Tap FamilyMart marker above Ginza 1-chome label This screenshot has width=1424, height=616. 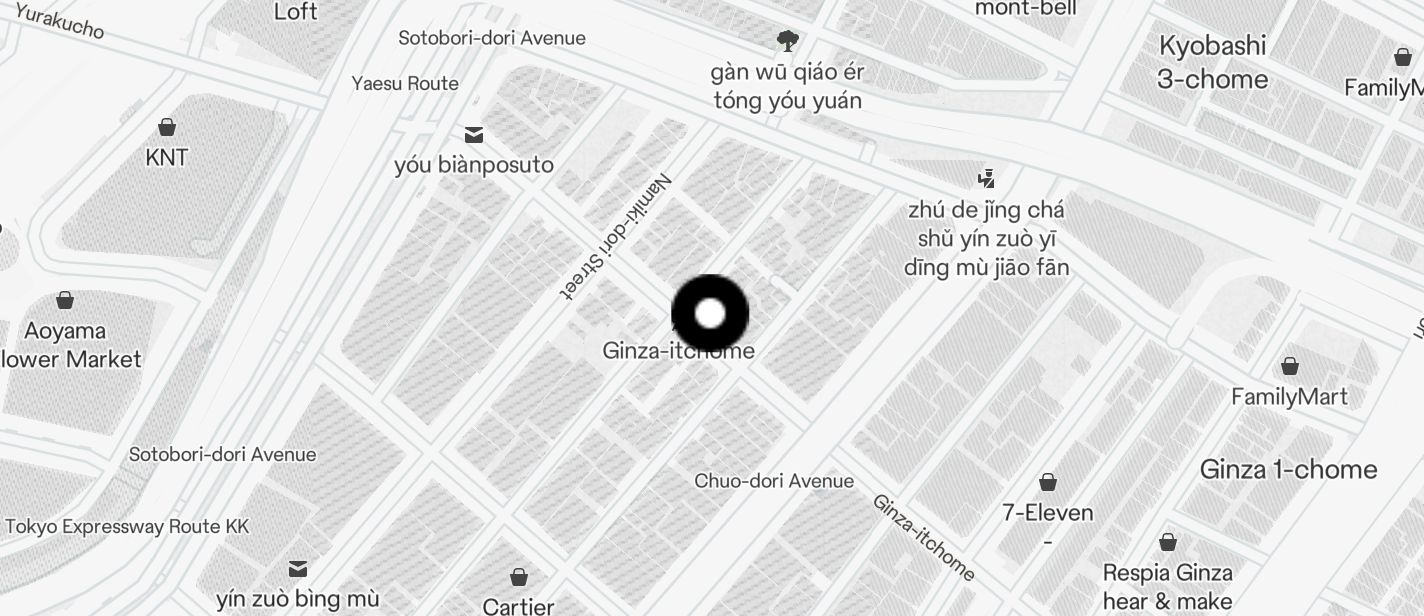tap(1290, 366)
